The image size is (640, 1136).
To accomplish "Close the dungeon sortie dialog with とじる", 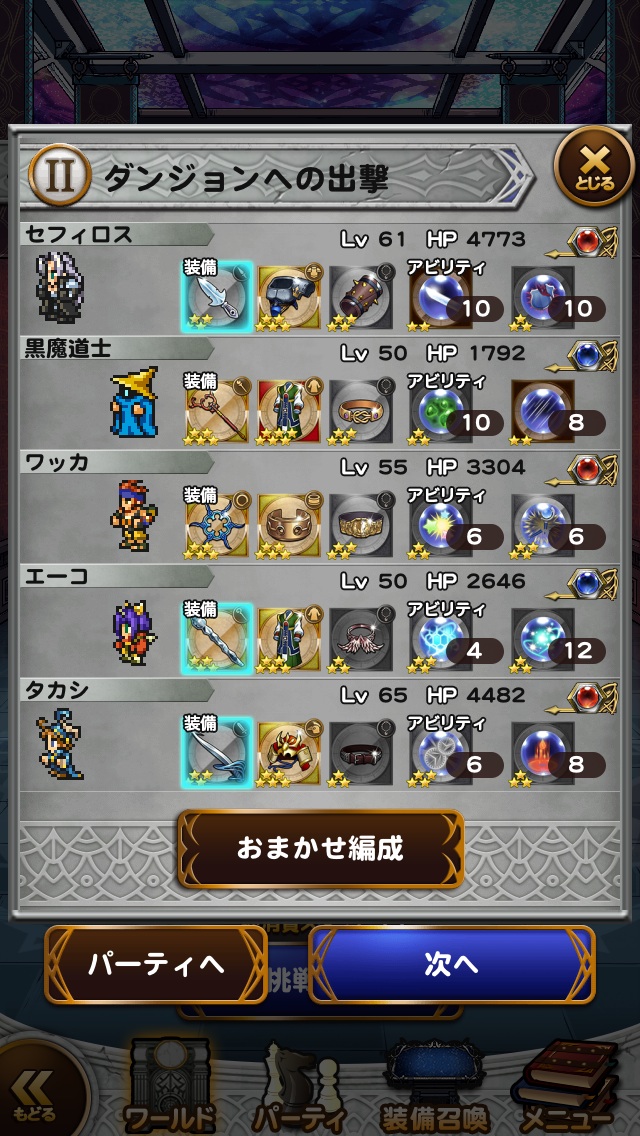I will point(594,169).
